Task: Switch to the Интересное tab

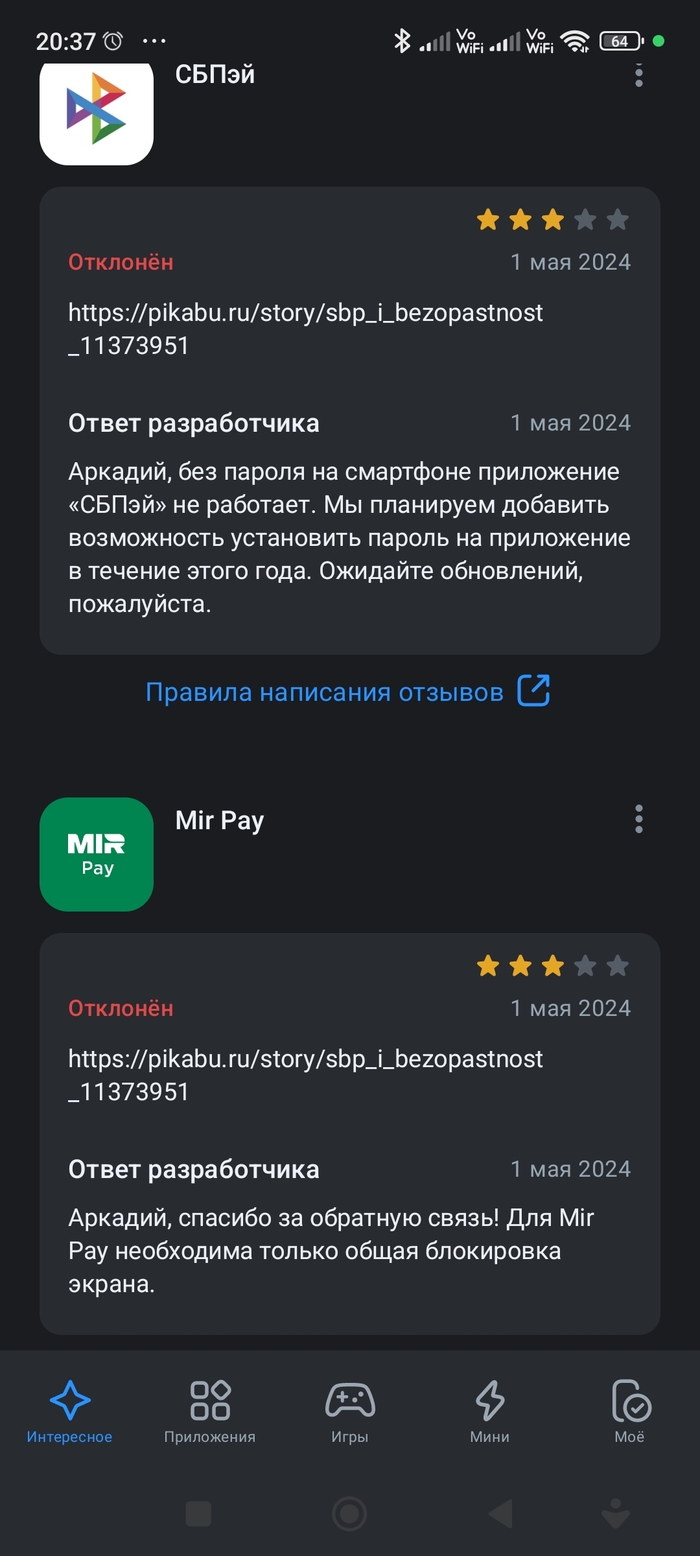Action: pos(70,1411)
